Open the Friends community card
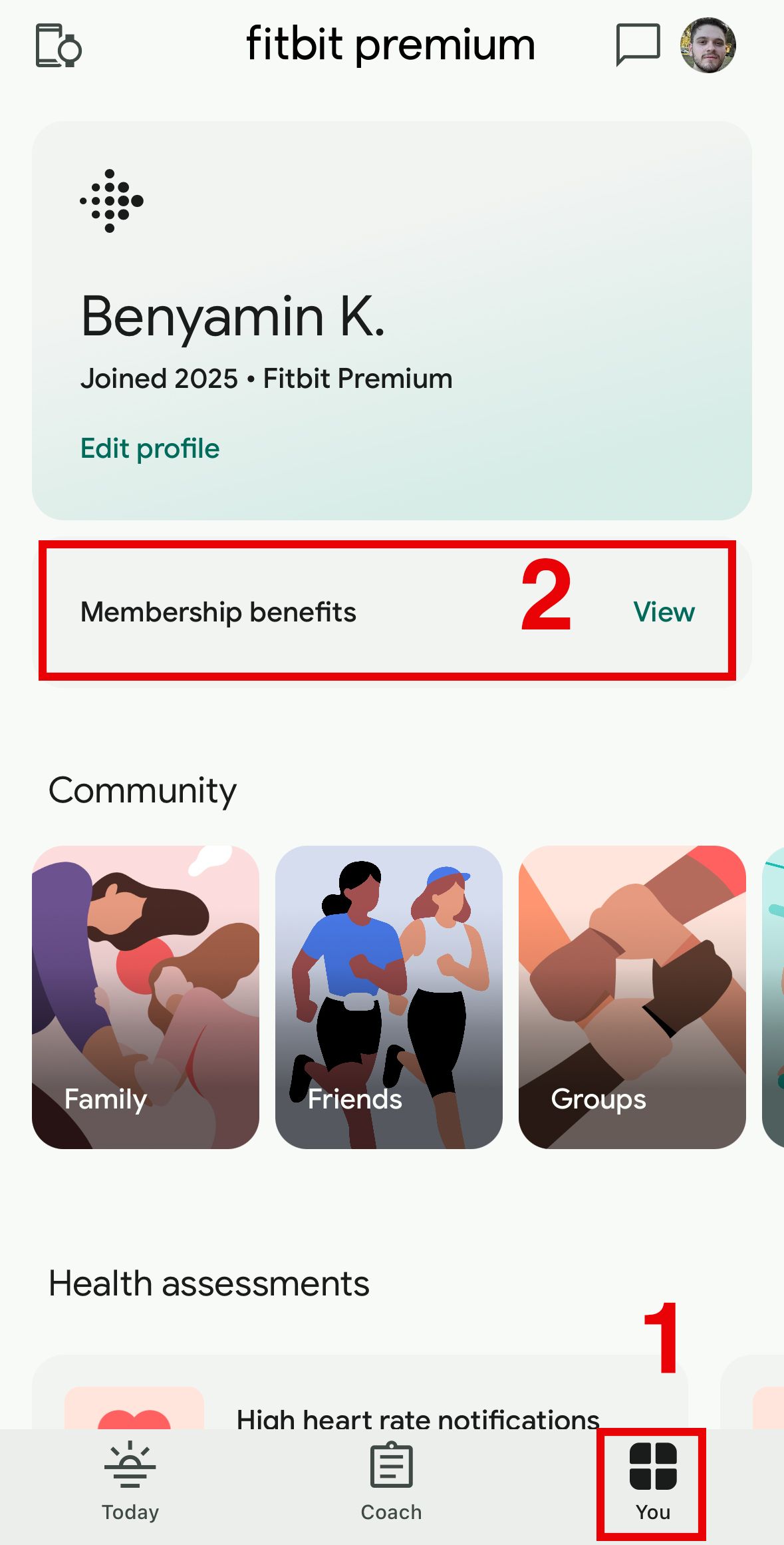Screen dimensions: 784x1545 coord(390,998)
